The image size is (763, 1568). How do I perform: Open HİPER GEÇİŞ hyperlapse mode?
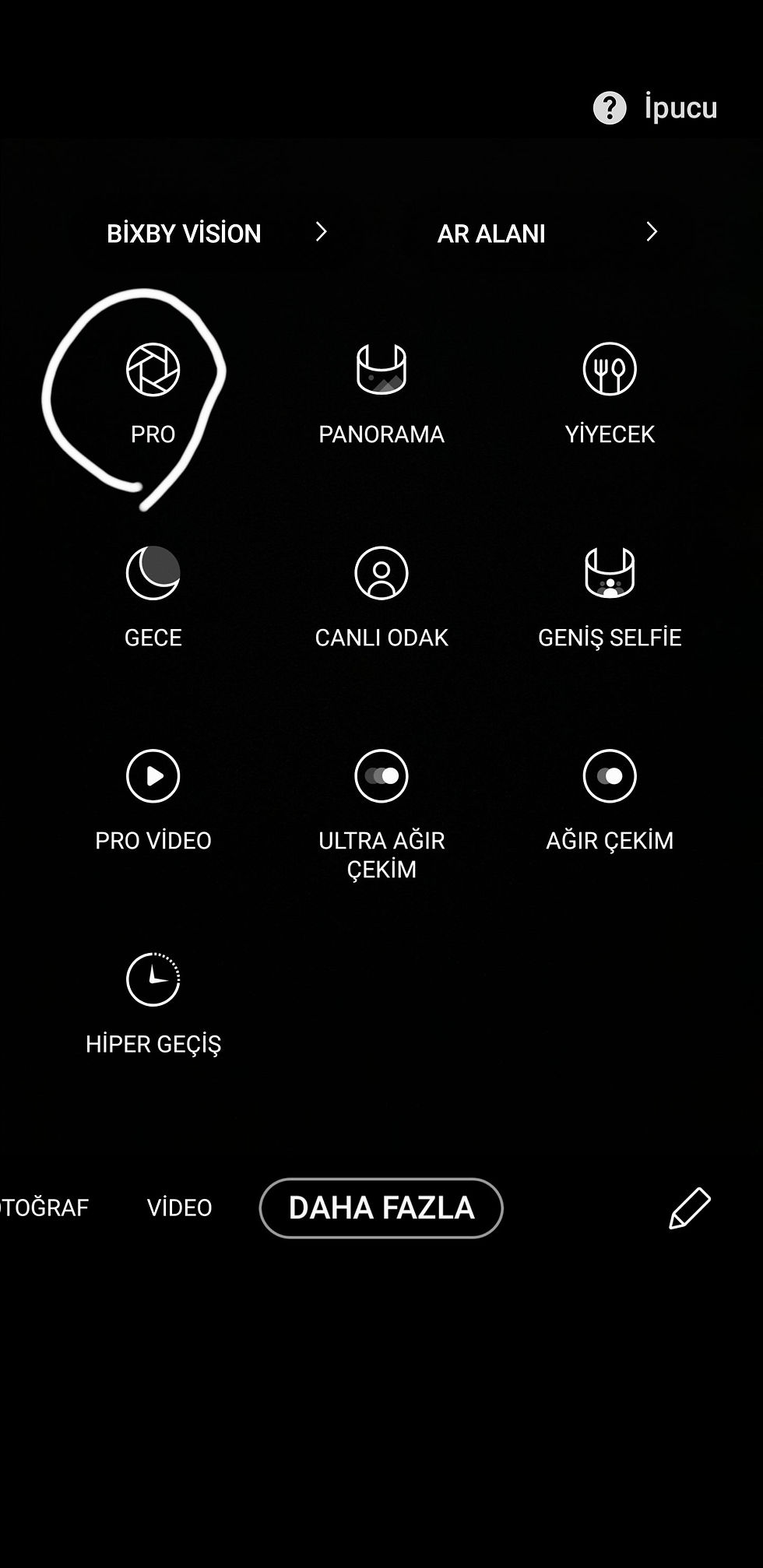pos(153,979)
